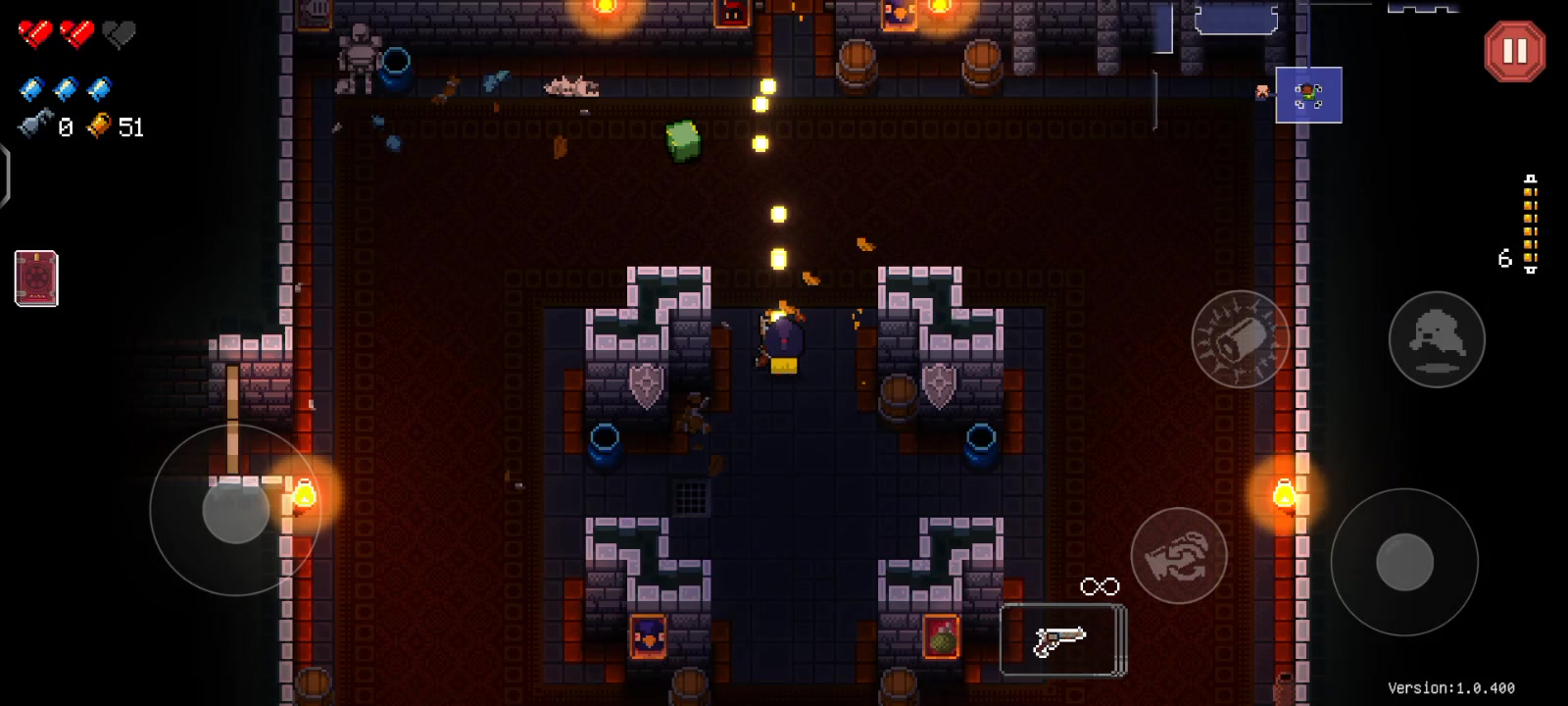
Task: Tap the dodge roll button
Action: click(x=1436, y=339)
